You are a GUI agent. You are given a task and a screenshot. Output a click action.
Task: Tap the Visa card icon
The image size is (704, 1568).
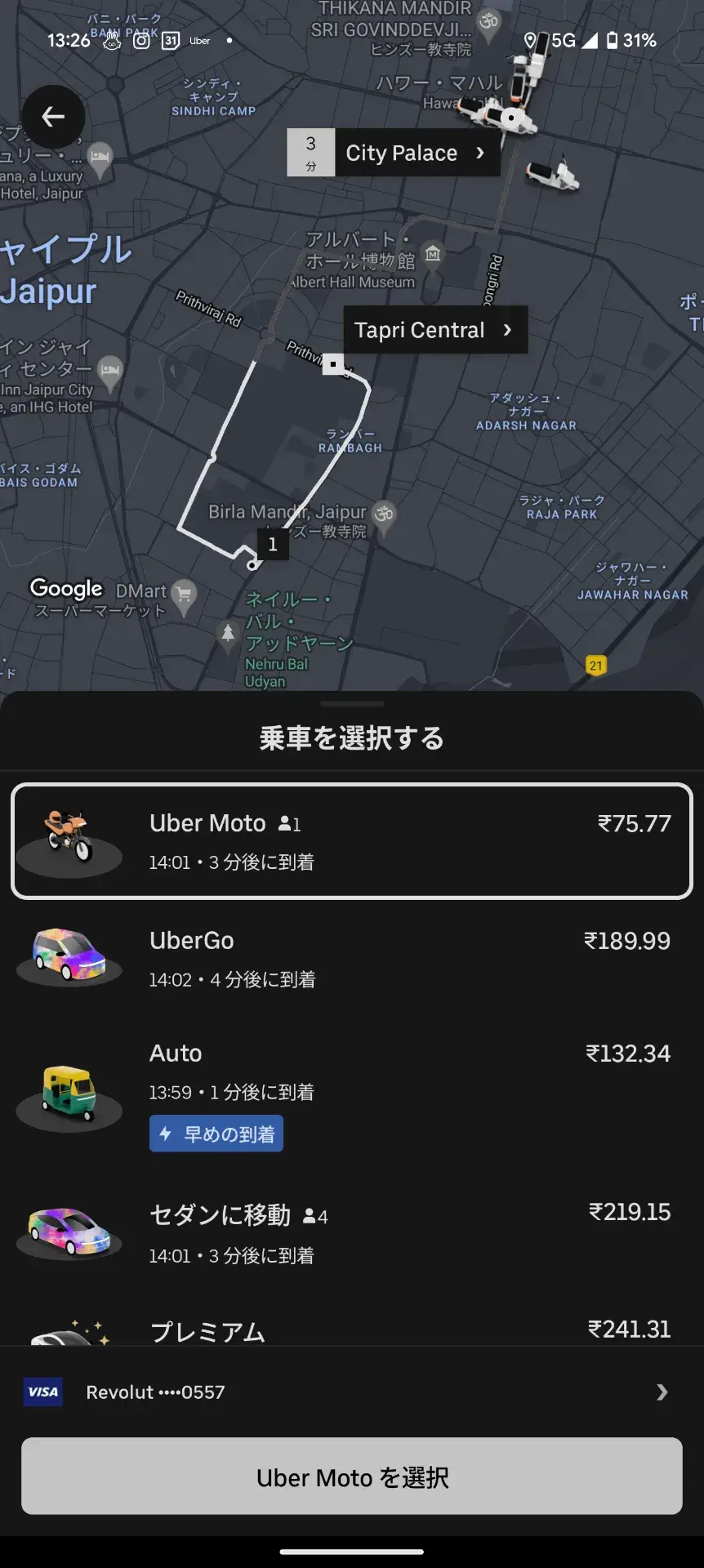42,1392
